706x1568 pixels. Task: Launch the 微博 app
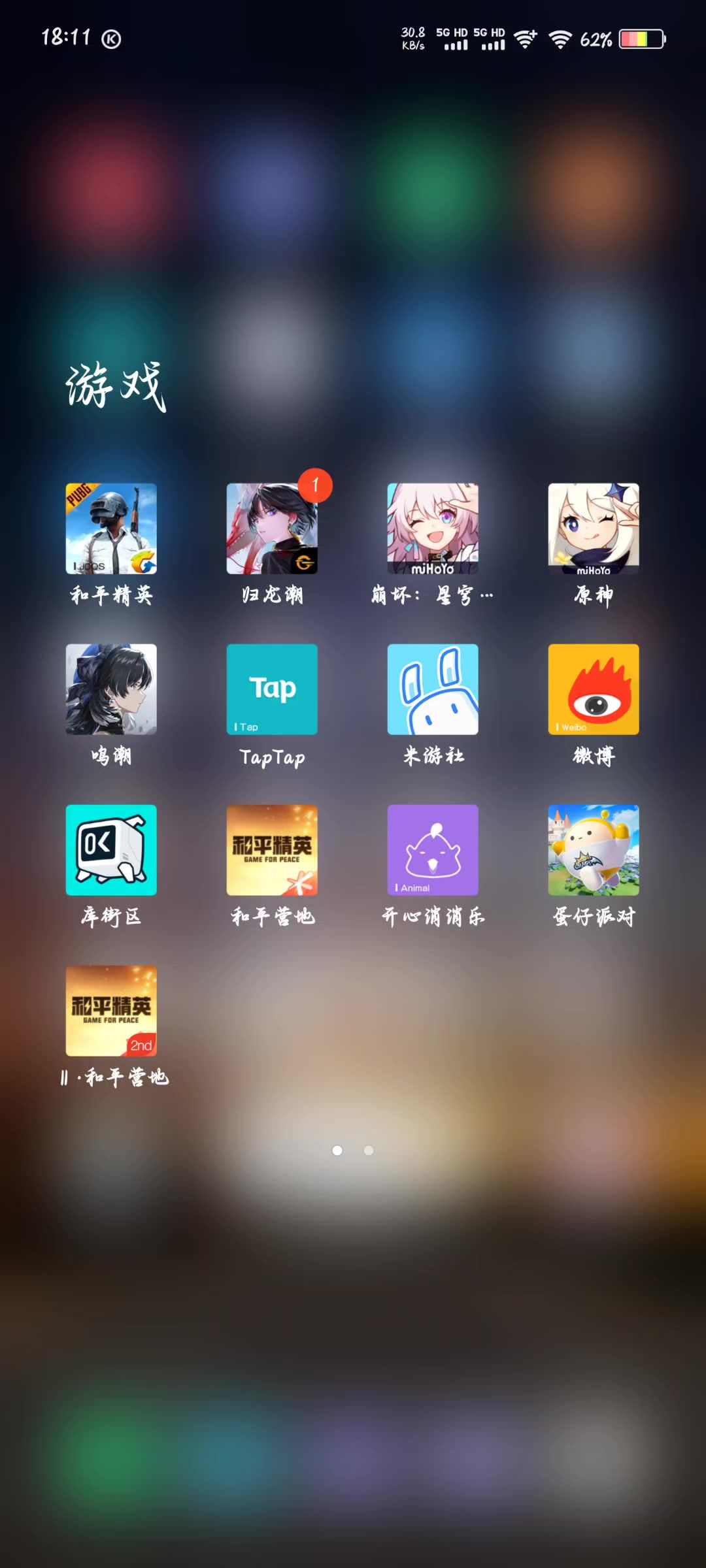[x=594, y=689]
